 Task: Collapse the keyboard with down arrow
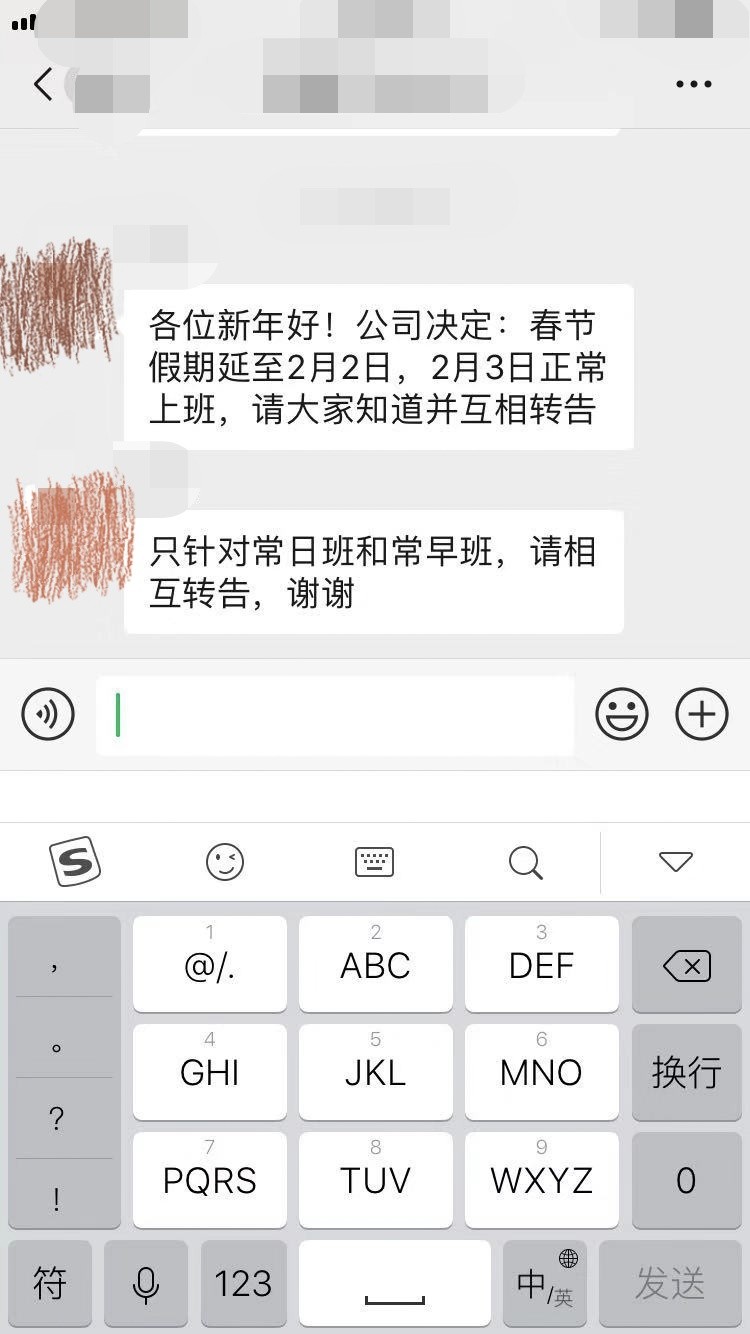[x=676, y=861]
